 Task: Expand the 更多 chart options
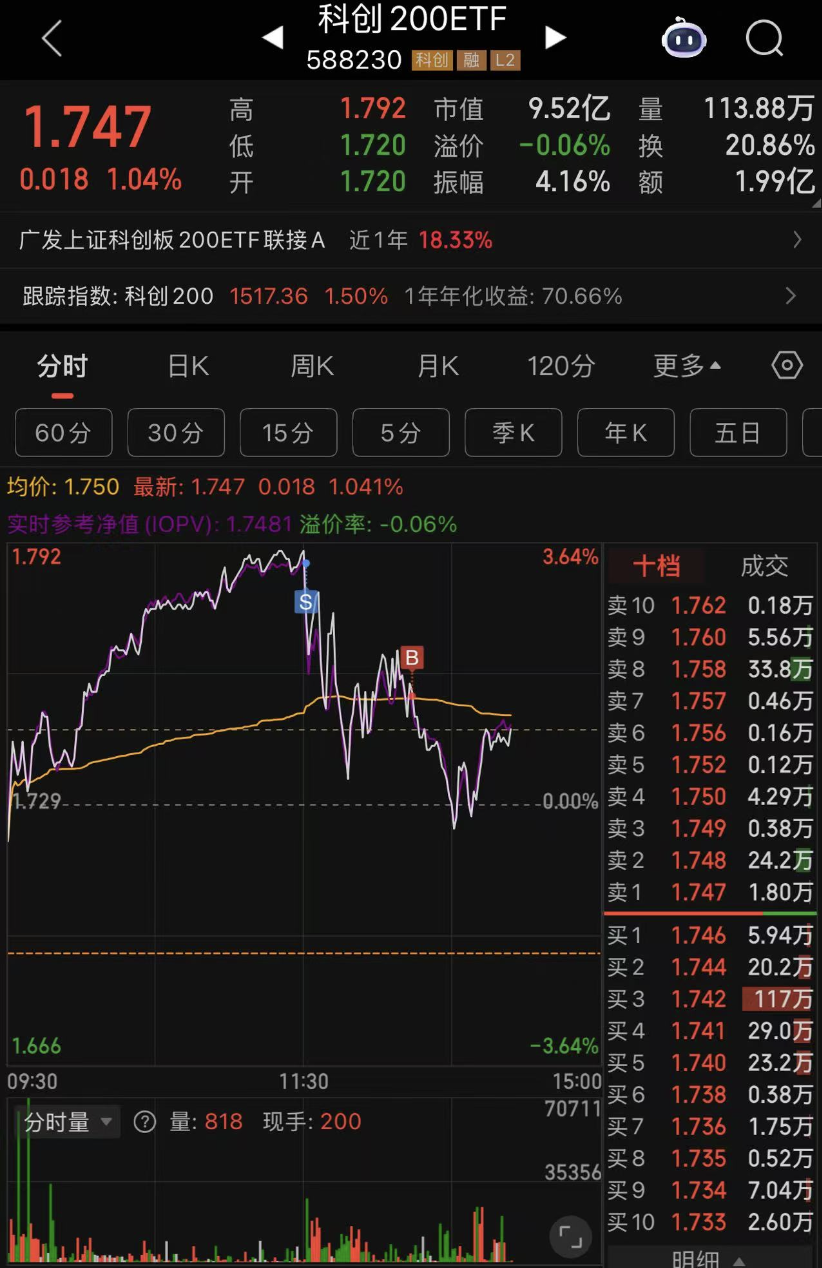coord(687,367)
